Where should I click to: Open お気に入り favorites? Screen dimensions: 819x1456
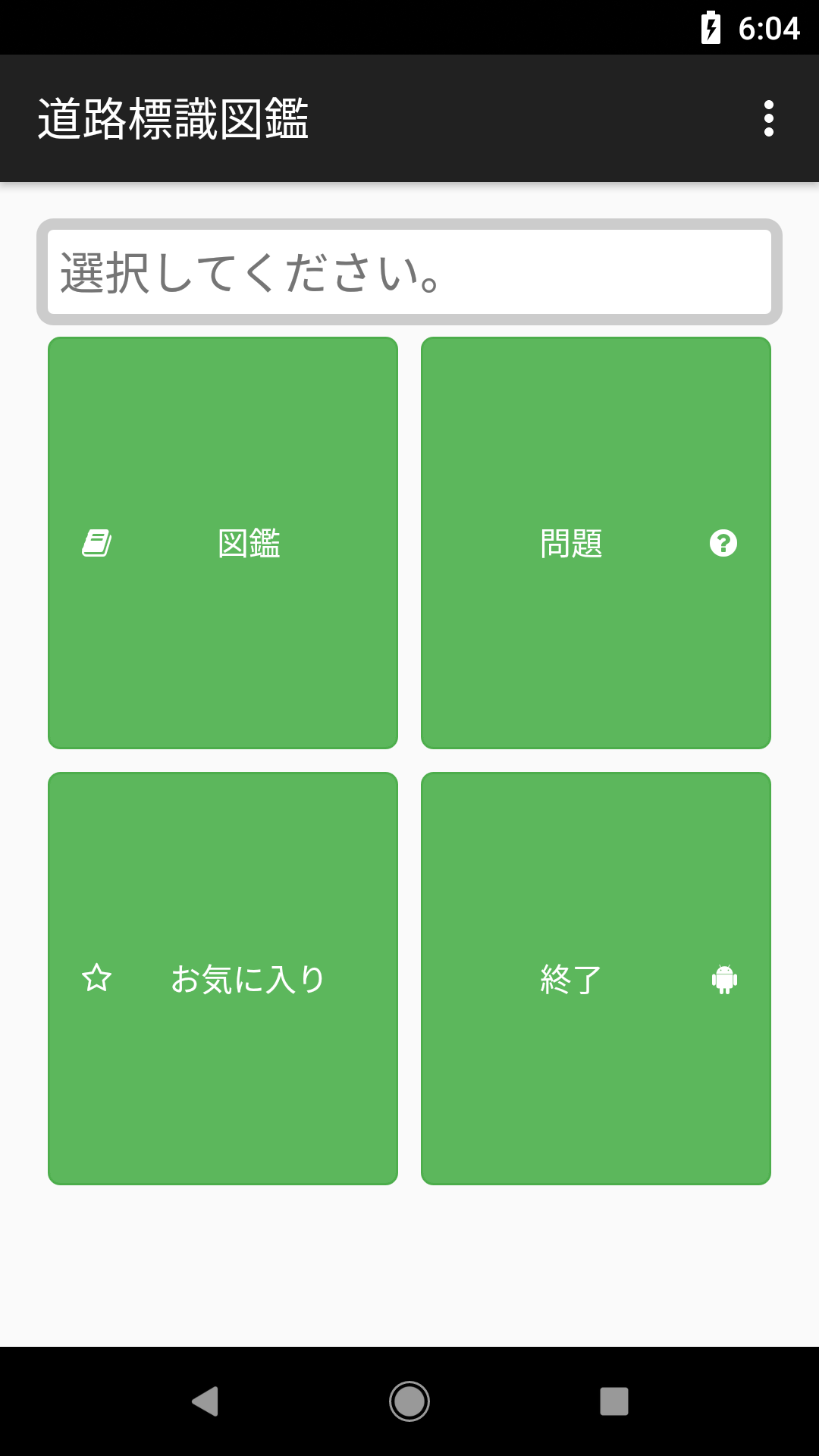(223, 978)
